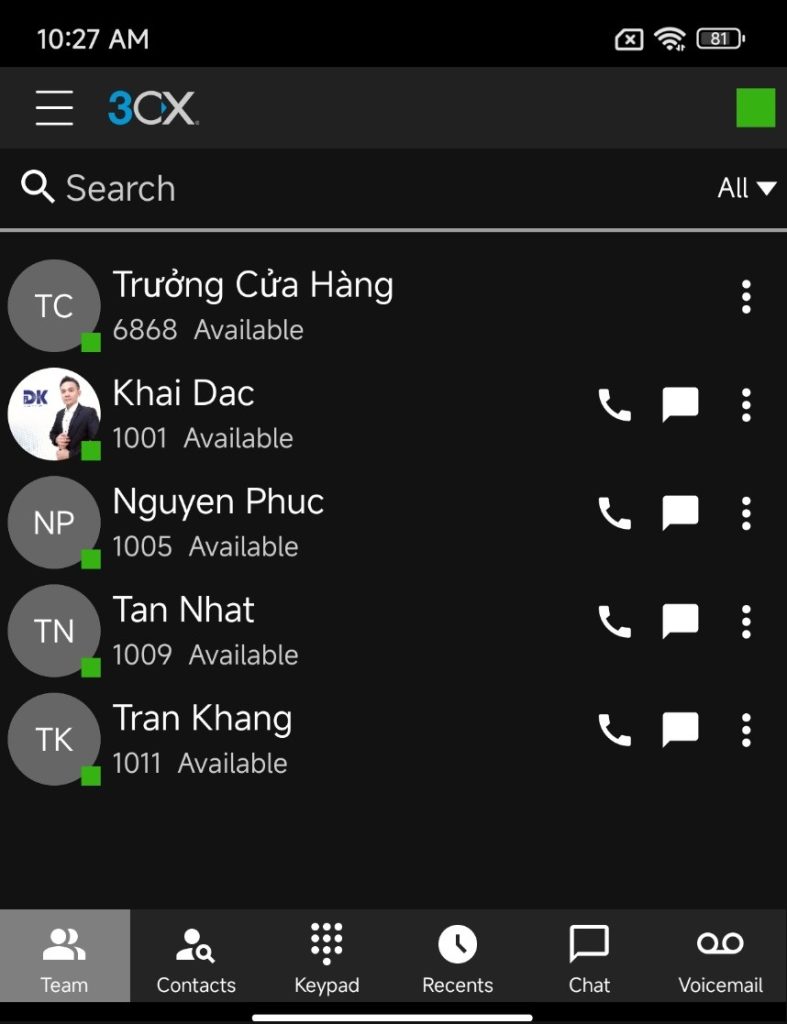Start a chat with Khai Dac
This screenshot has height=1024, width=787.
[x=680, y=405]
